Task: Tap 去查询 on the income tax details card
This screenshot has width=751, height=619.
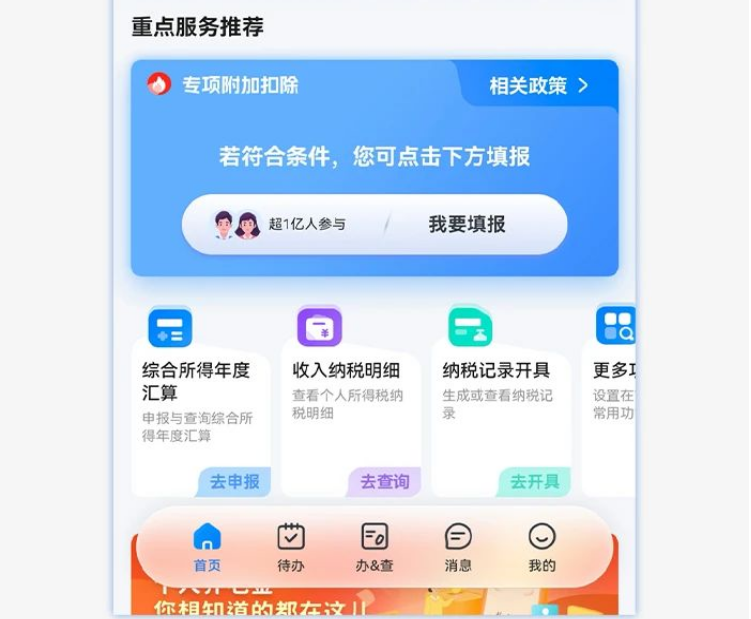Action: click(x=384, y=482)
